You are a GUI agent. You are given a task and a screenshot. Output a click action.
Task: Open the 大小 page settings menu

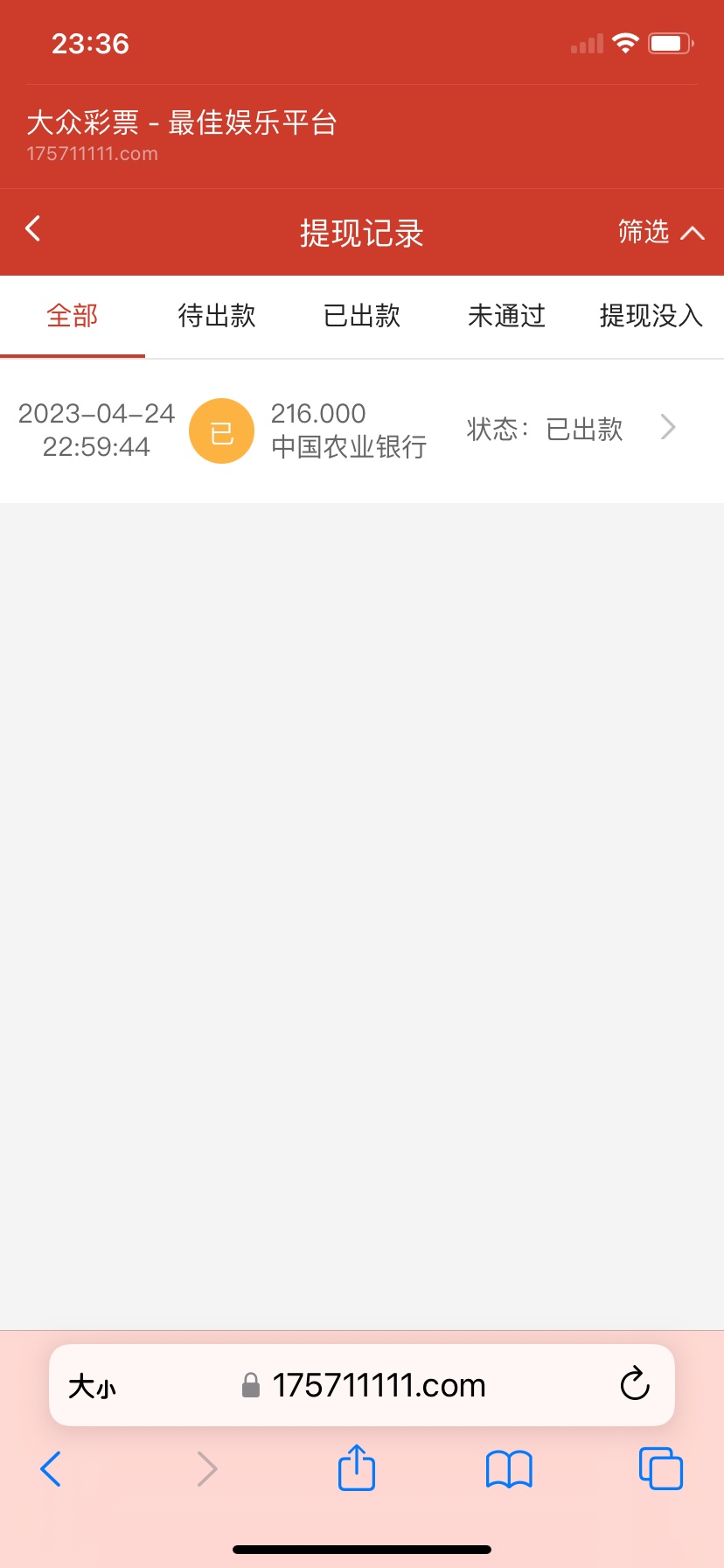[x=92, y=1386]
